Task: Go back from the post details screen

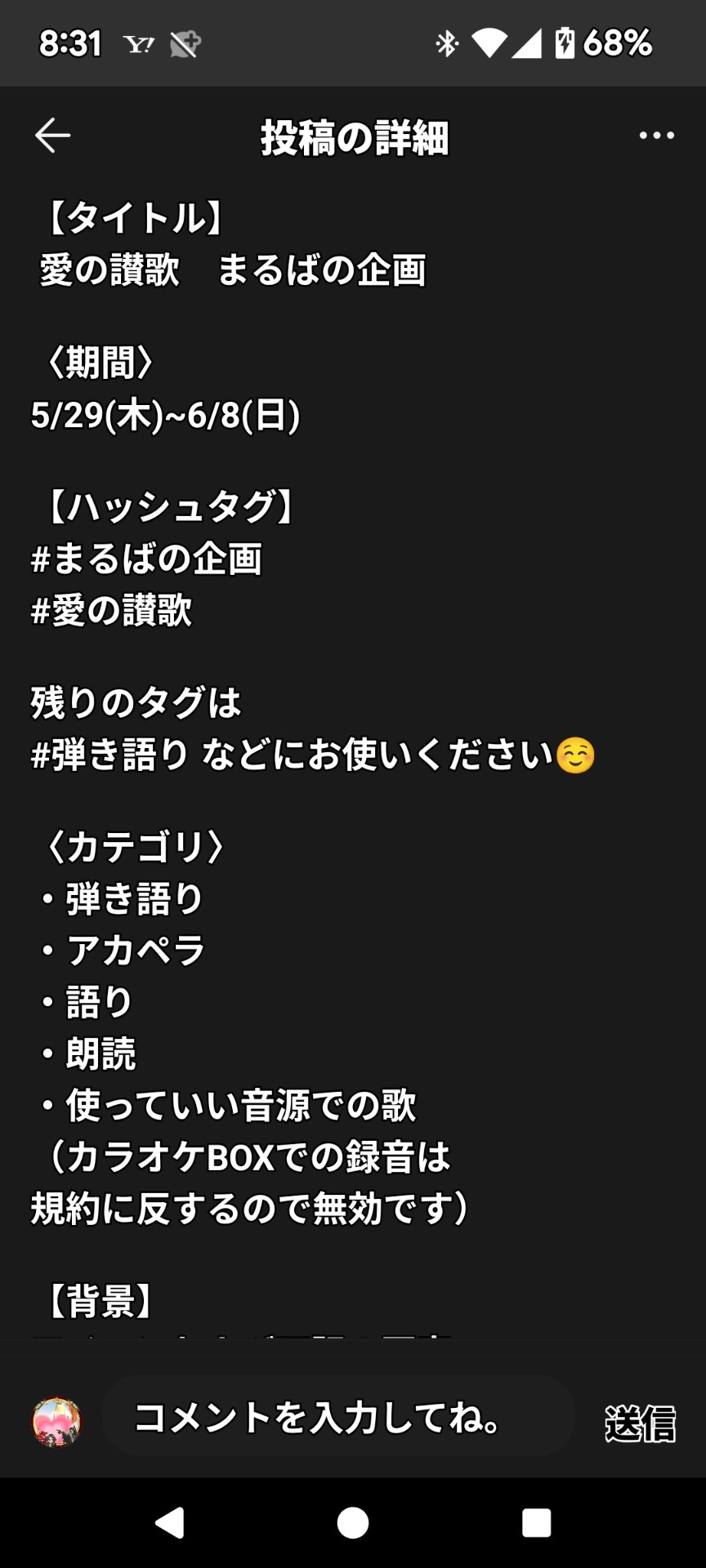Action: 53,136
